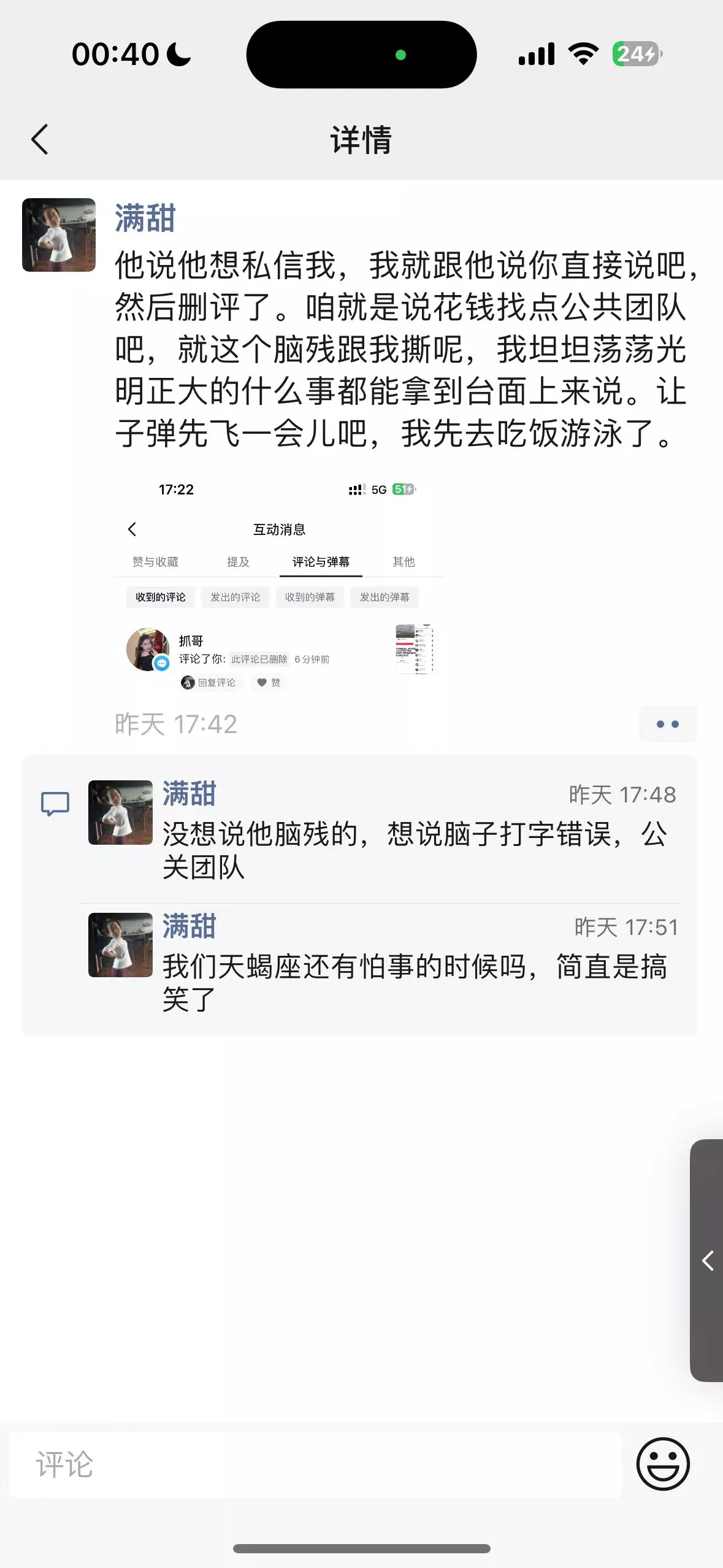Viewport: 723px width, 1568px height.
Task: Go back from the 详情 page
Action: (40, 139)
